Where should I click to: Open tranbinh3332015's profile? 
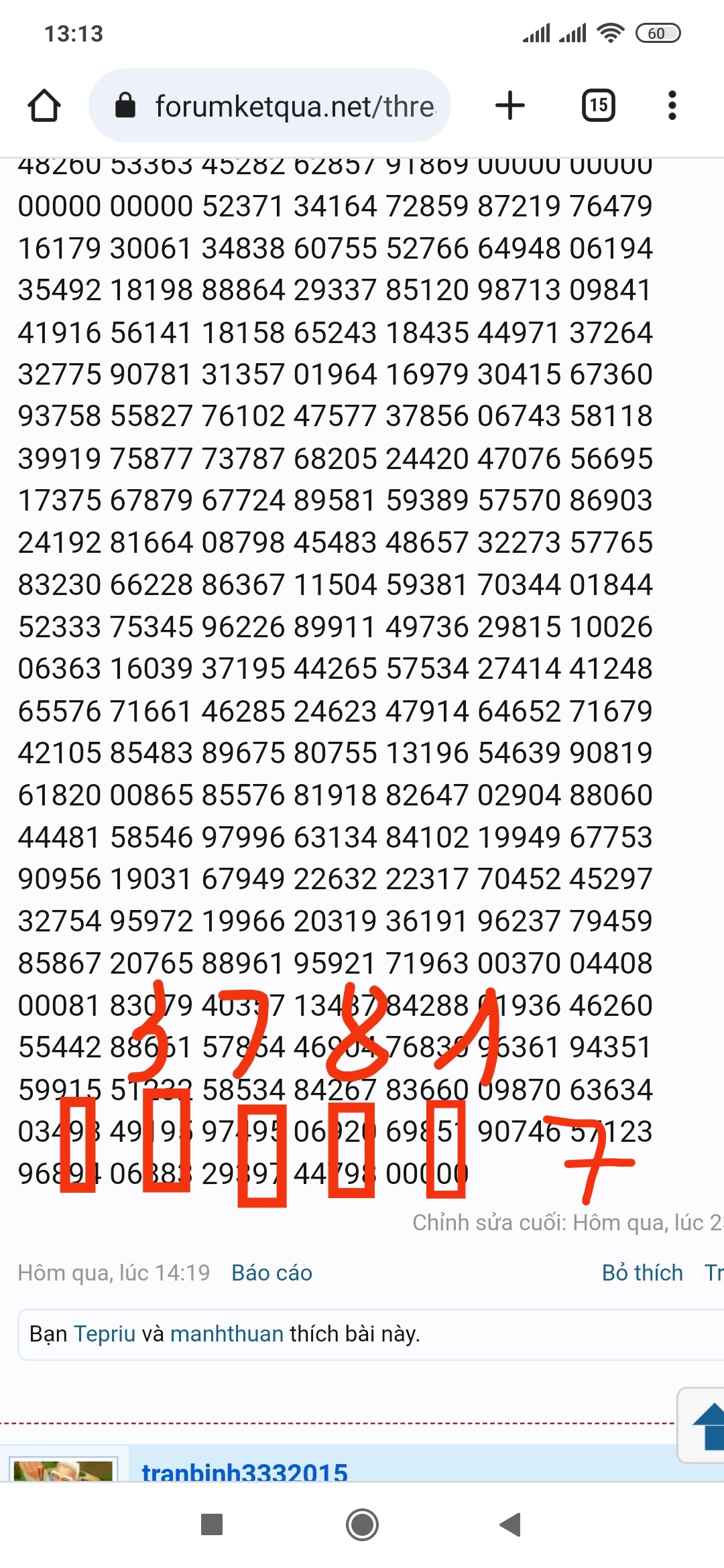tap(245, 1472)
